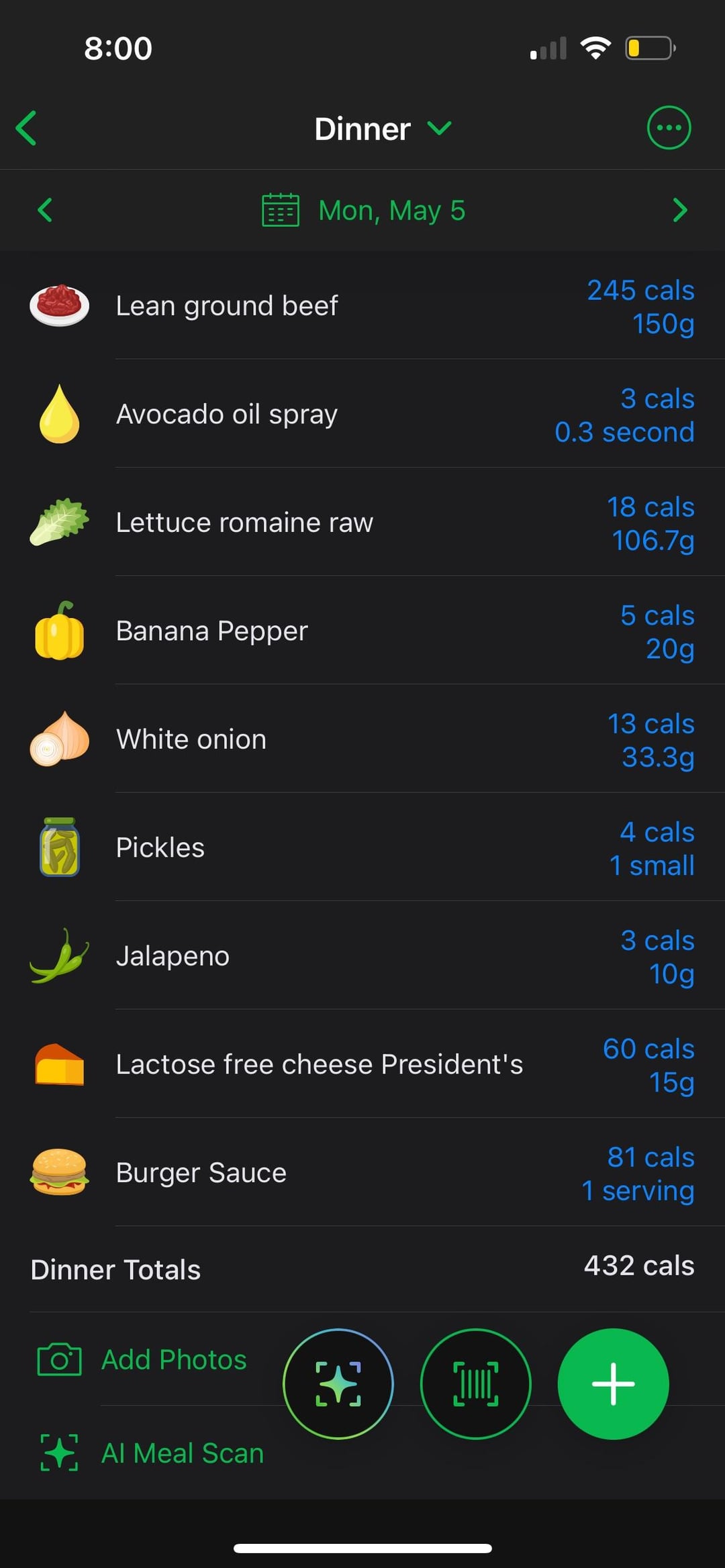725x1568 pixels.
Task: Open the Lettuce romaine raw entry
Action: coord(362,523)
